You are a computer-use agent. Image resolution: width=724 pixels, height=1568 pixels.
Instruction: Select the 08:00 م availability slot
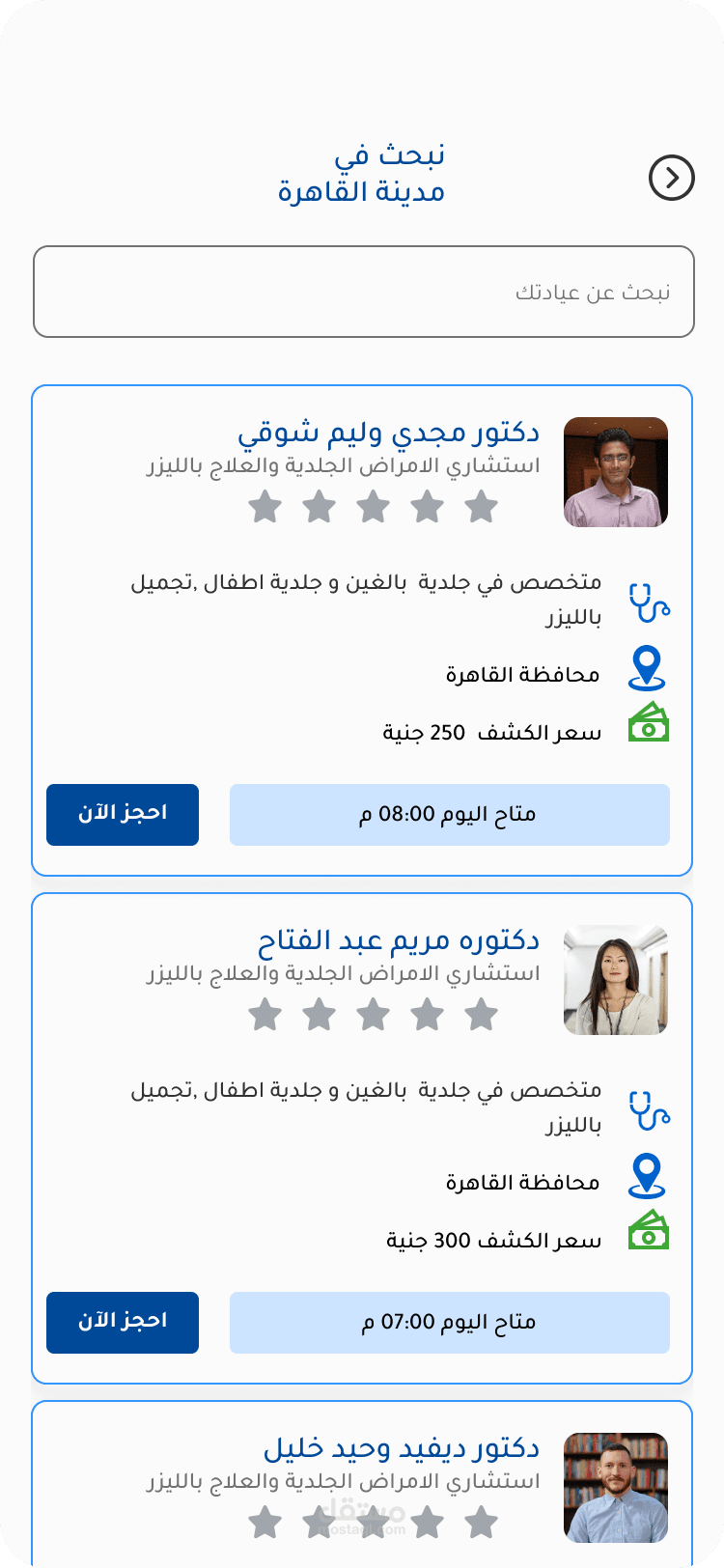(450, 814)
